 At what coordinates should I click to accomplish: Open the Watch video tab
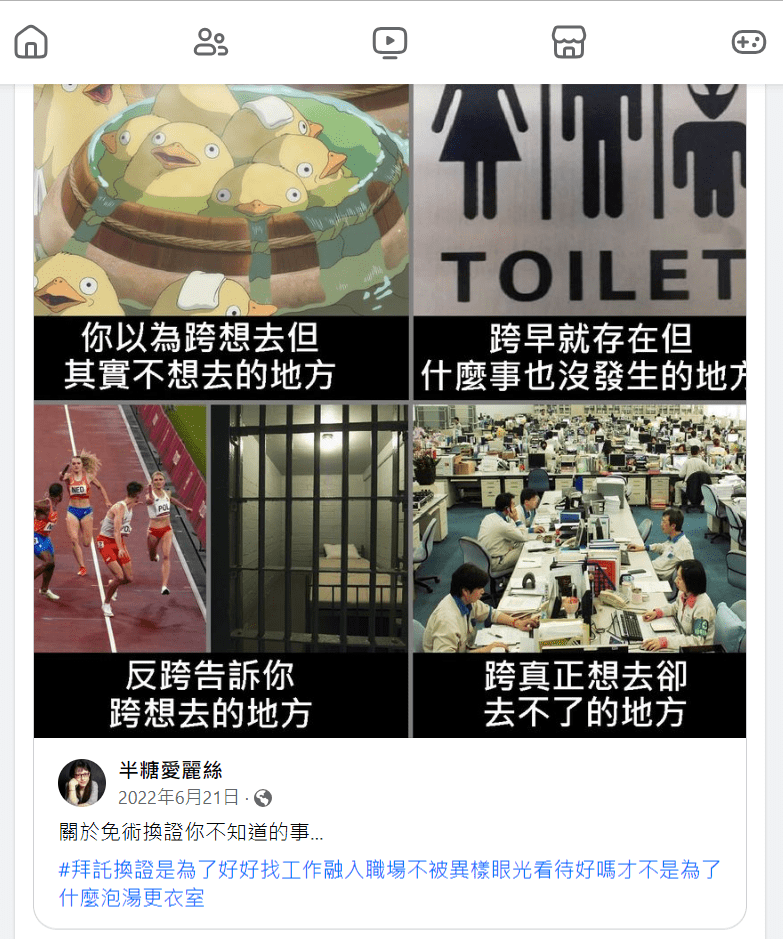tap(389, 42)
